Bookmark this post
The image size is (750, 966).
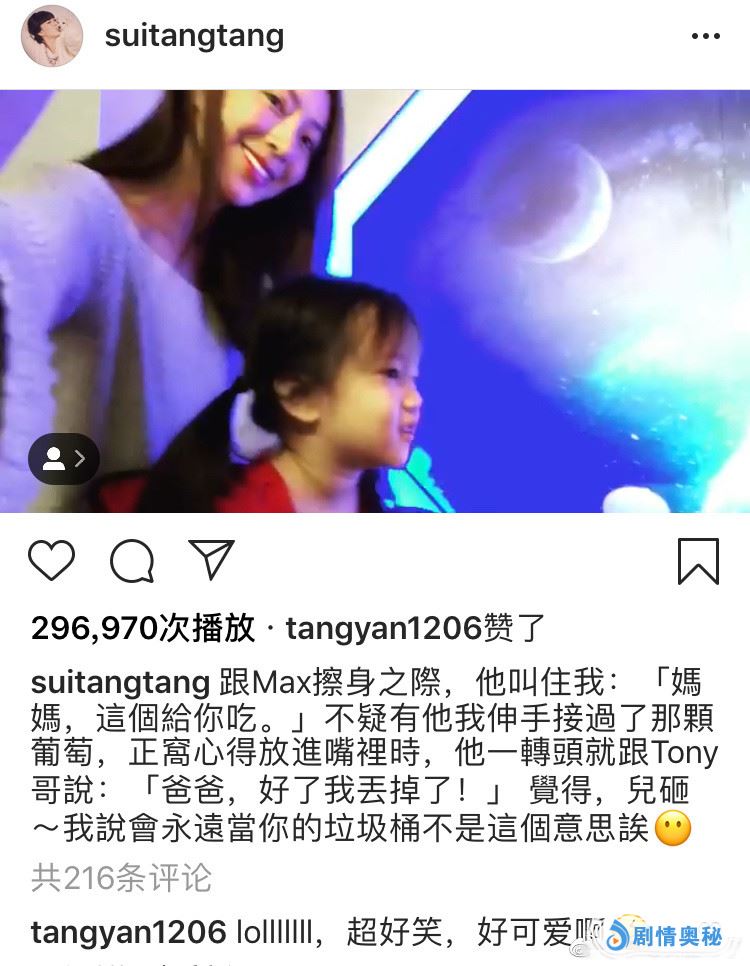[x=698, y=561]
